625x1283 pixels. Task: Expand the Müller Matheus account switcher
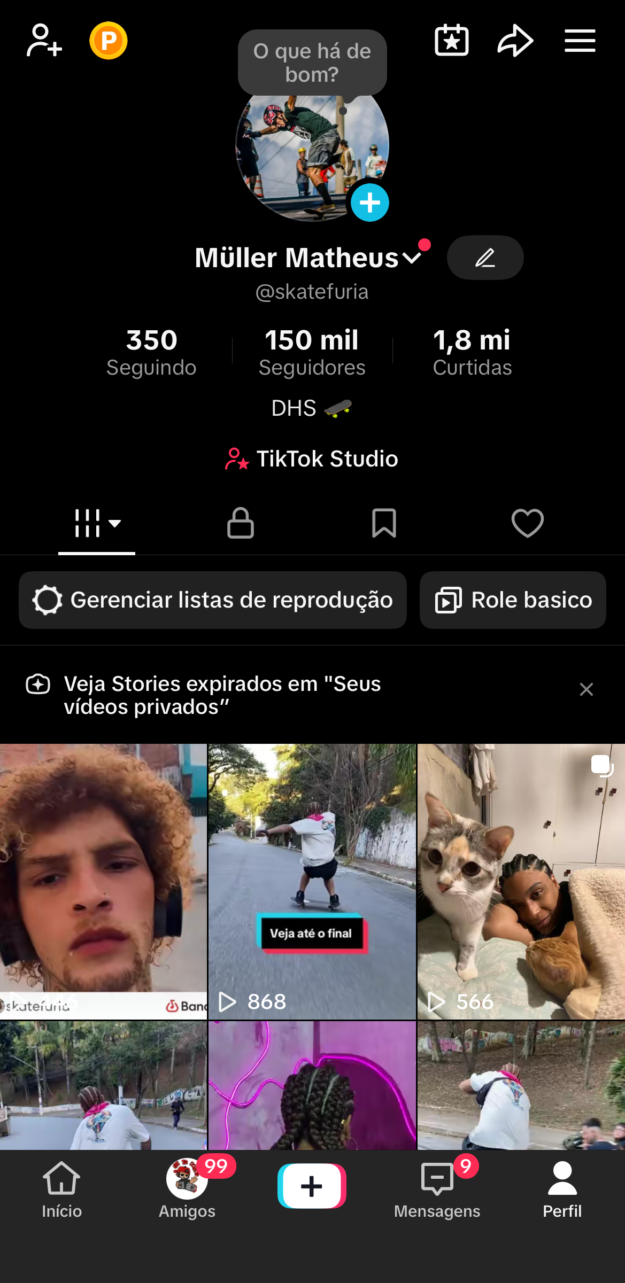point(411,259)
